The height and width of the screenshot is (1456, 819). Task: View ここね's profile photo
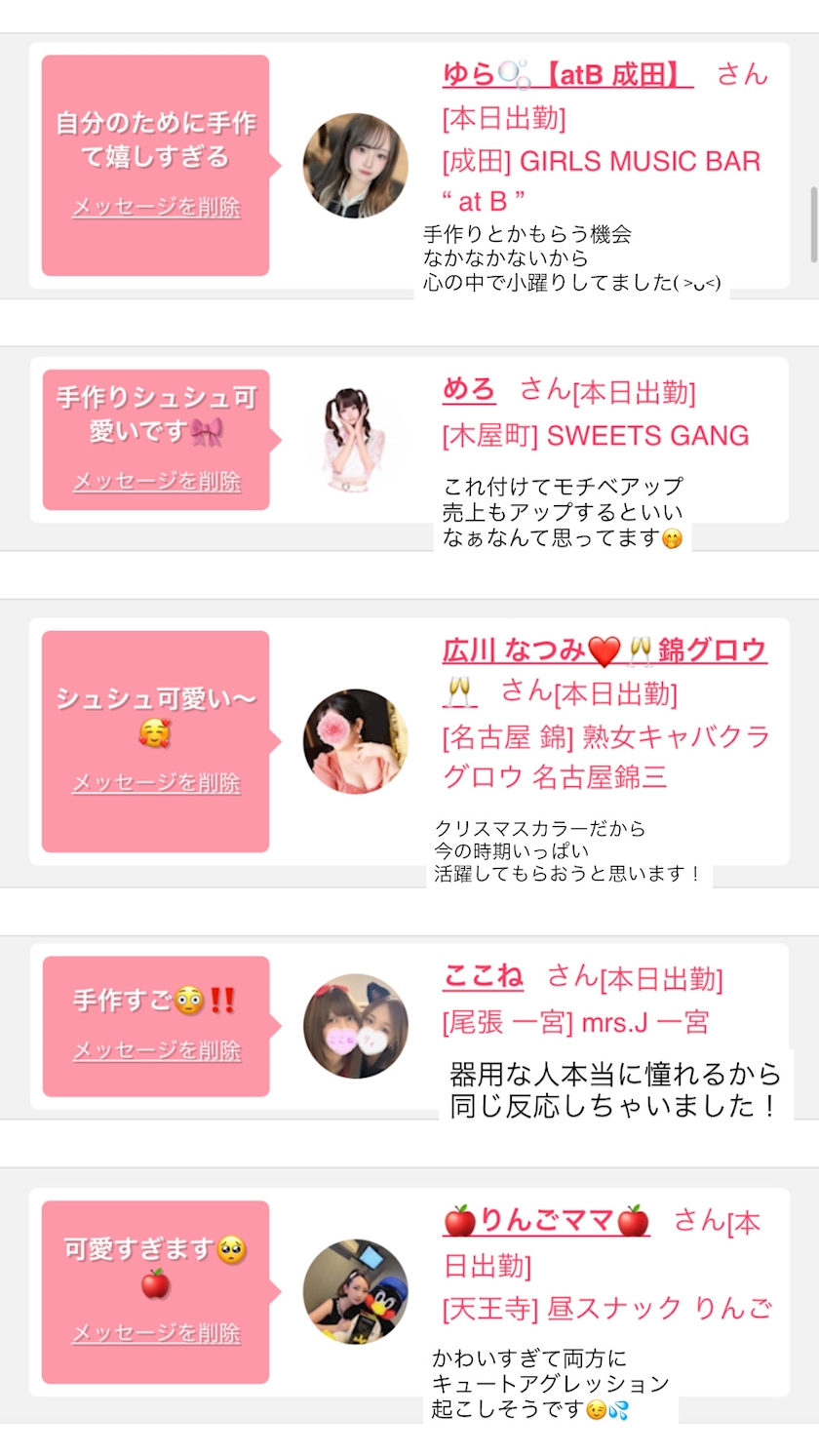pyautogui.click(x=355, y=1026)
